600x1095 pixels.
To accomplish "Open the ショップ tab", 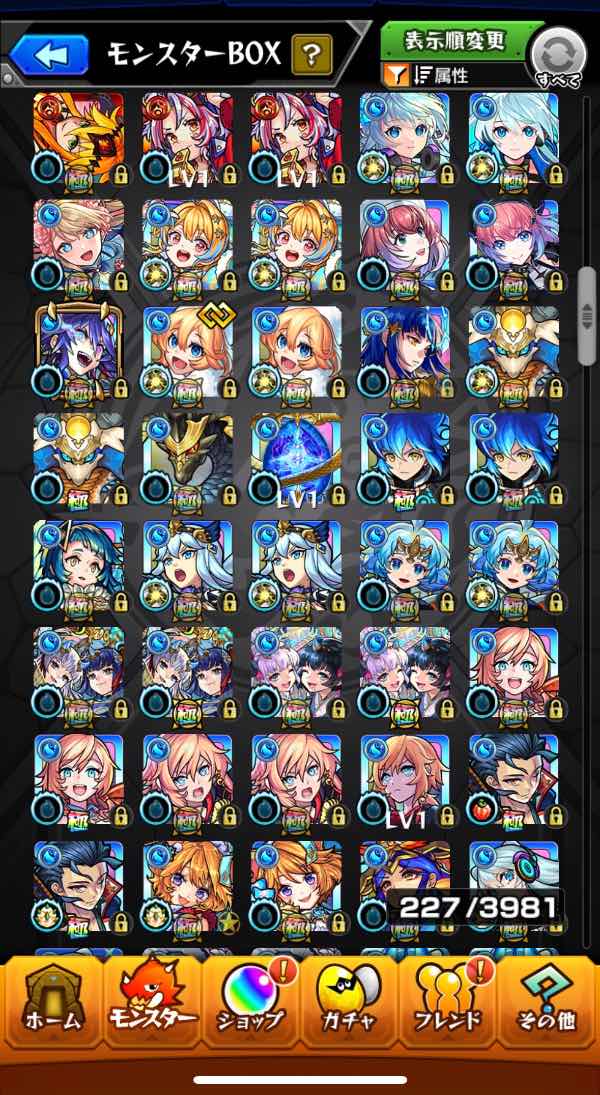I will point(250,997).
